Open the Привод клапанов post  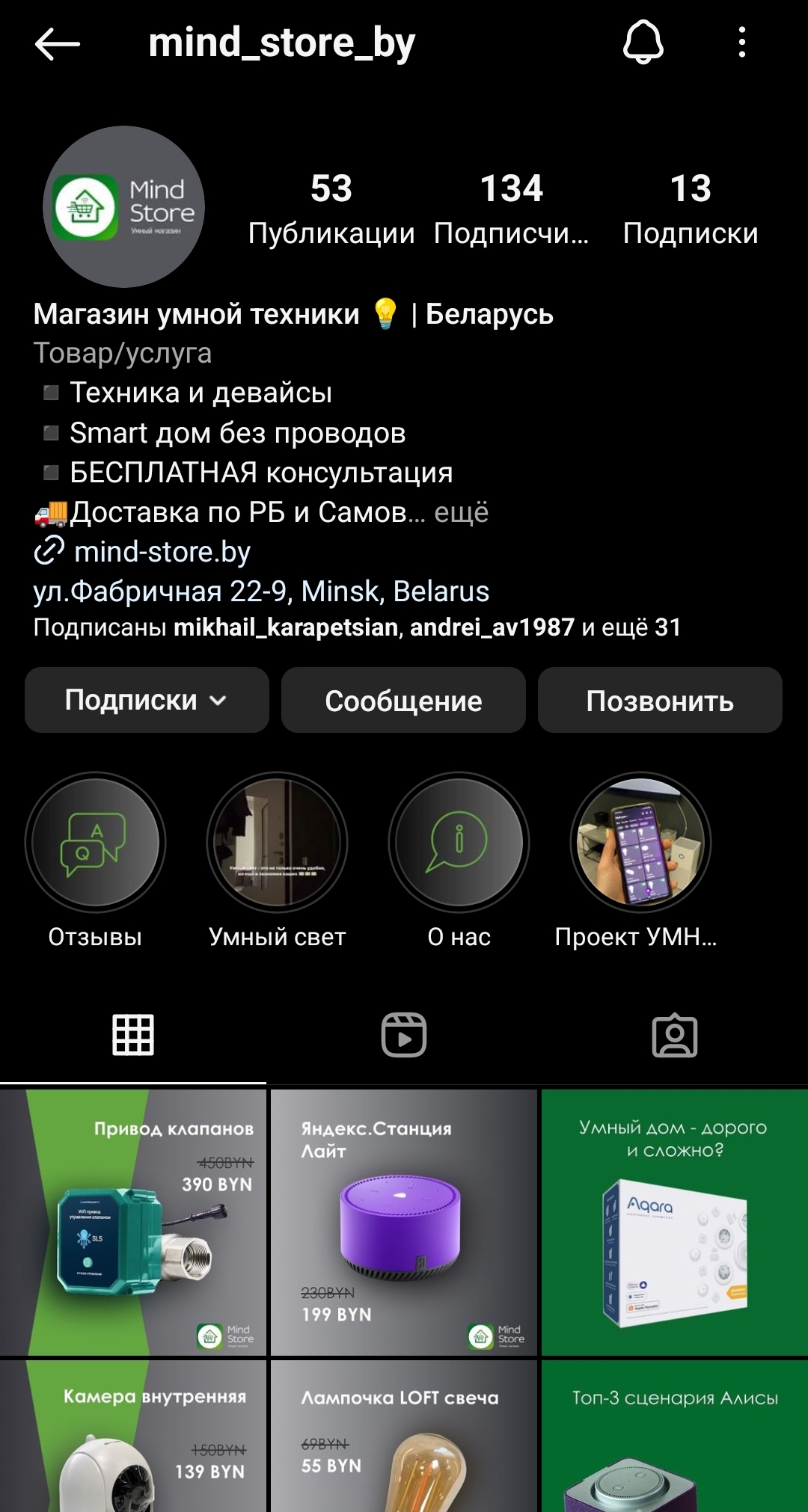tap(133, 1223)
